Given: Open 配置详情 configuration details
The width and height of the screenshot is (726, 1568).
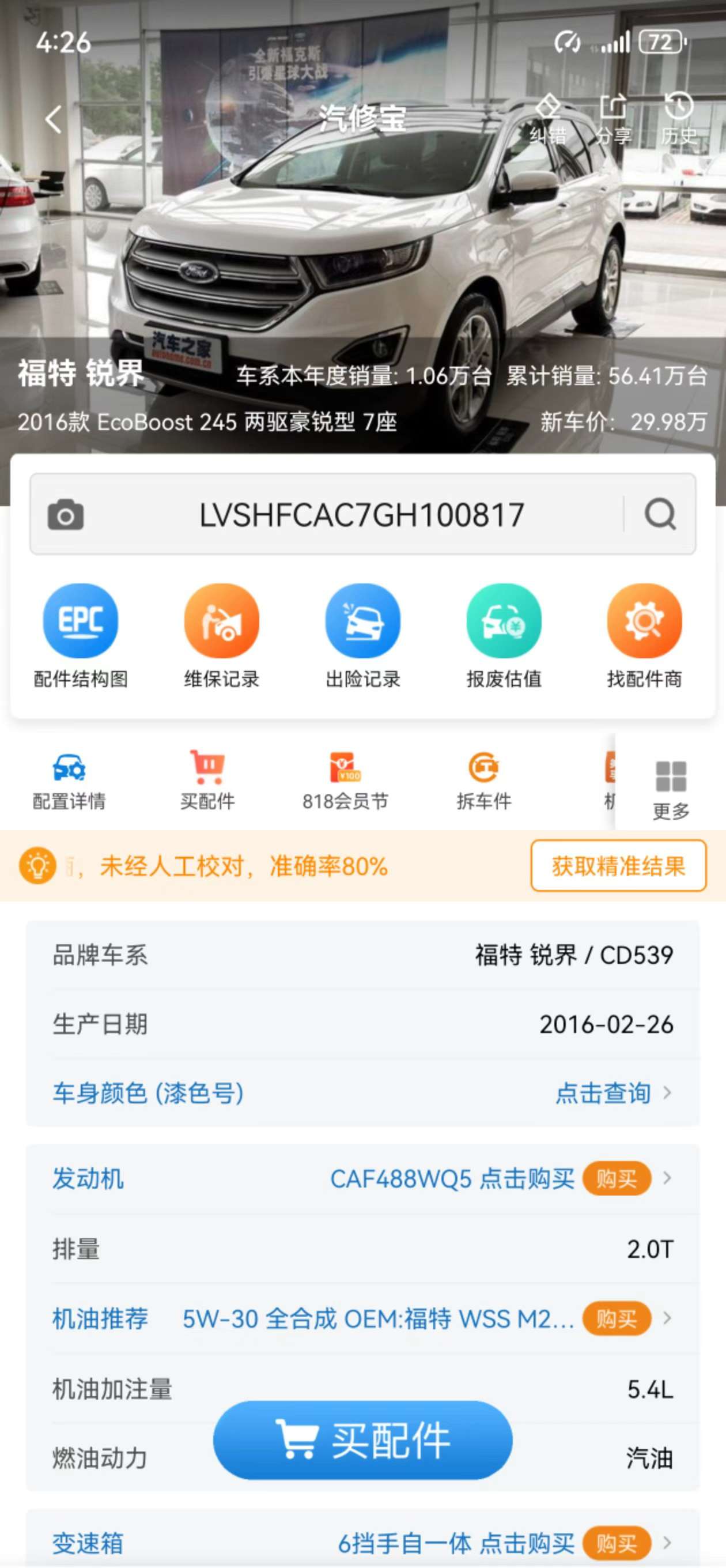Looking at the screenshot, I should [x=69, y=781].
